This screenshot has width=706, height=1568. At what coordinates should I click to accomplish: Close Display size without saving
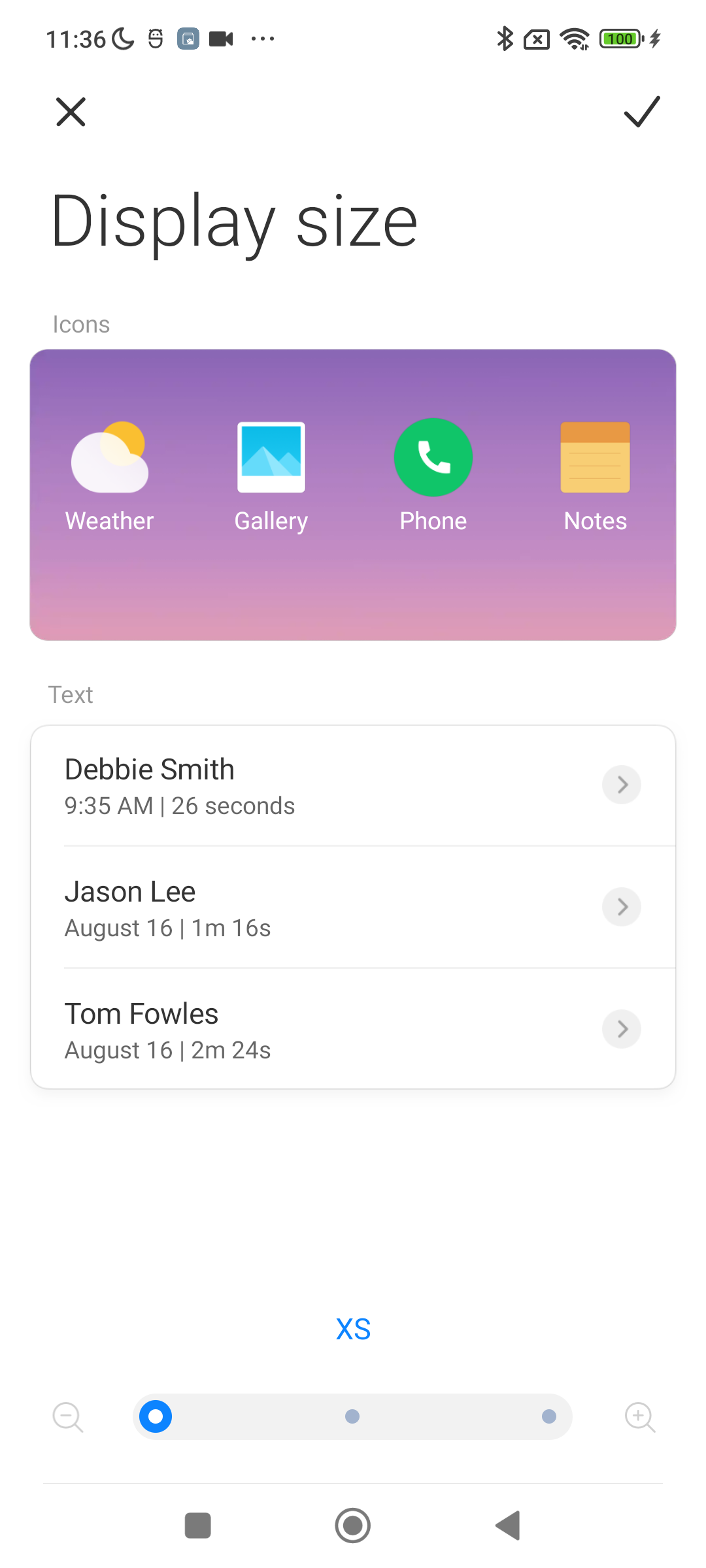(71, 112)
